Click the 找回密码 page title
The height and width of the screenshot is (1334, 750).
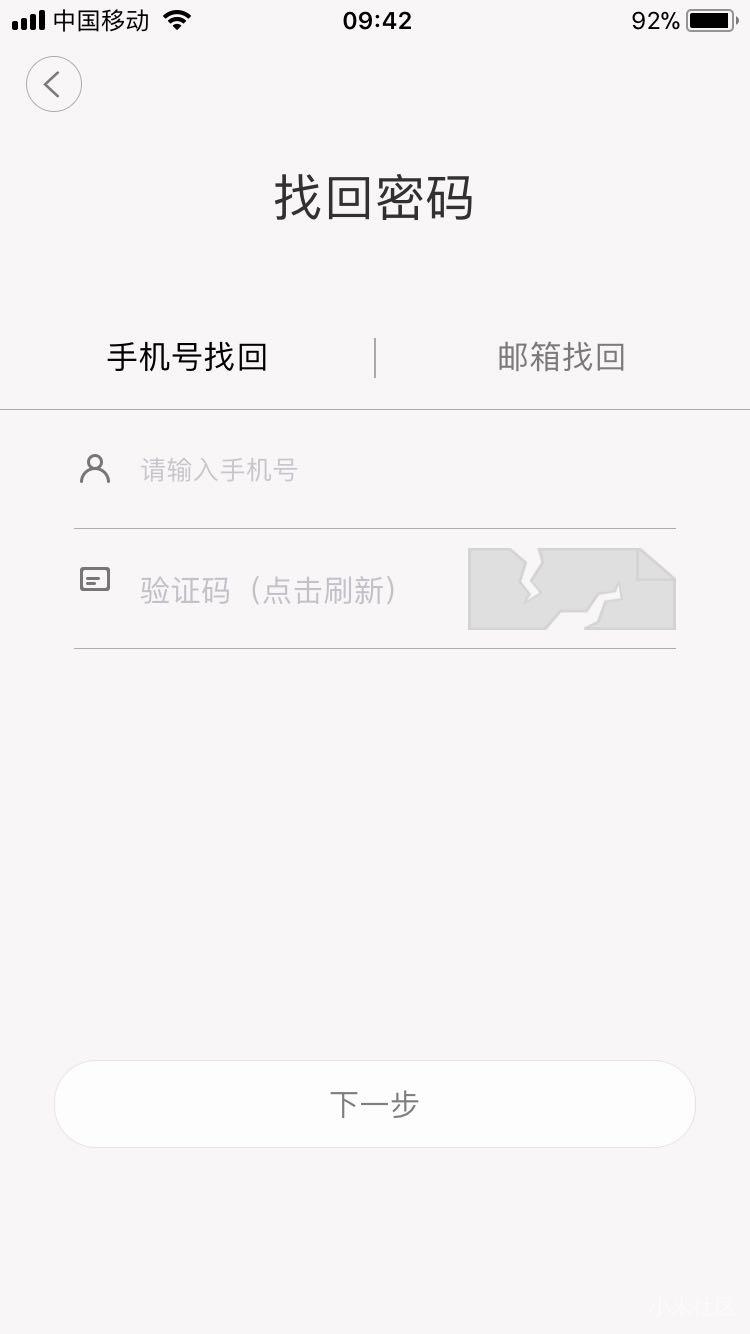pyautogui.click(x=375, y=200)
